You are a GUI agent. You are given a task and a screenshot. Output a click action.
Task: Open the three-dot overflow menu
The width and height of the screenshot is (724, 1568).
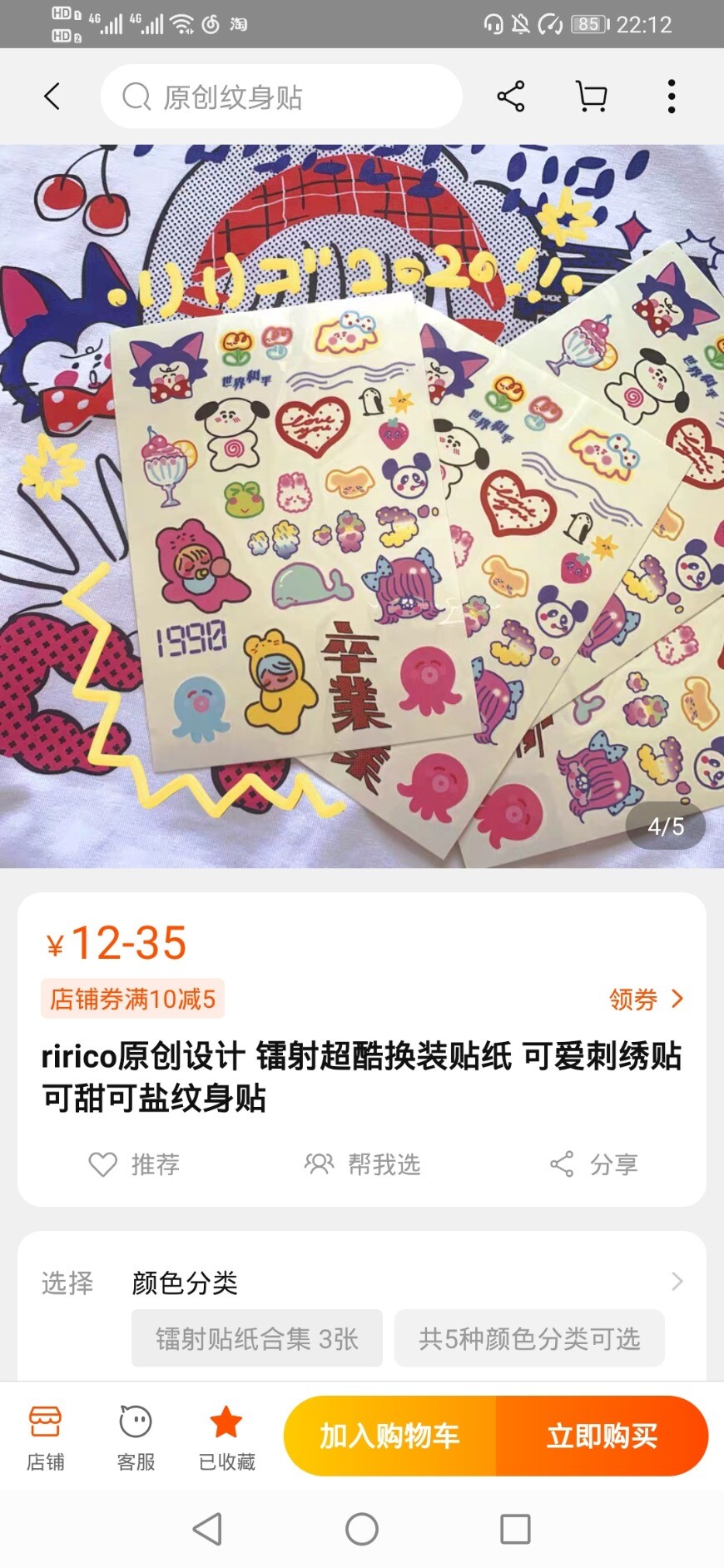(x=671, y=97)
